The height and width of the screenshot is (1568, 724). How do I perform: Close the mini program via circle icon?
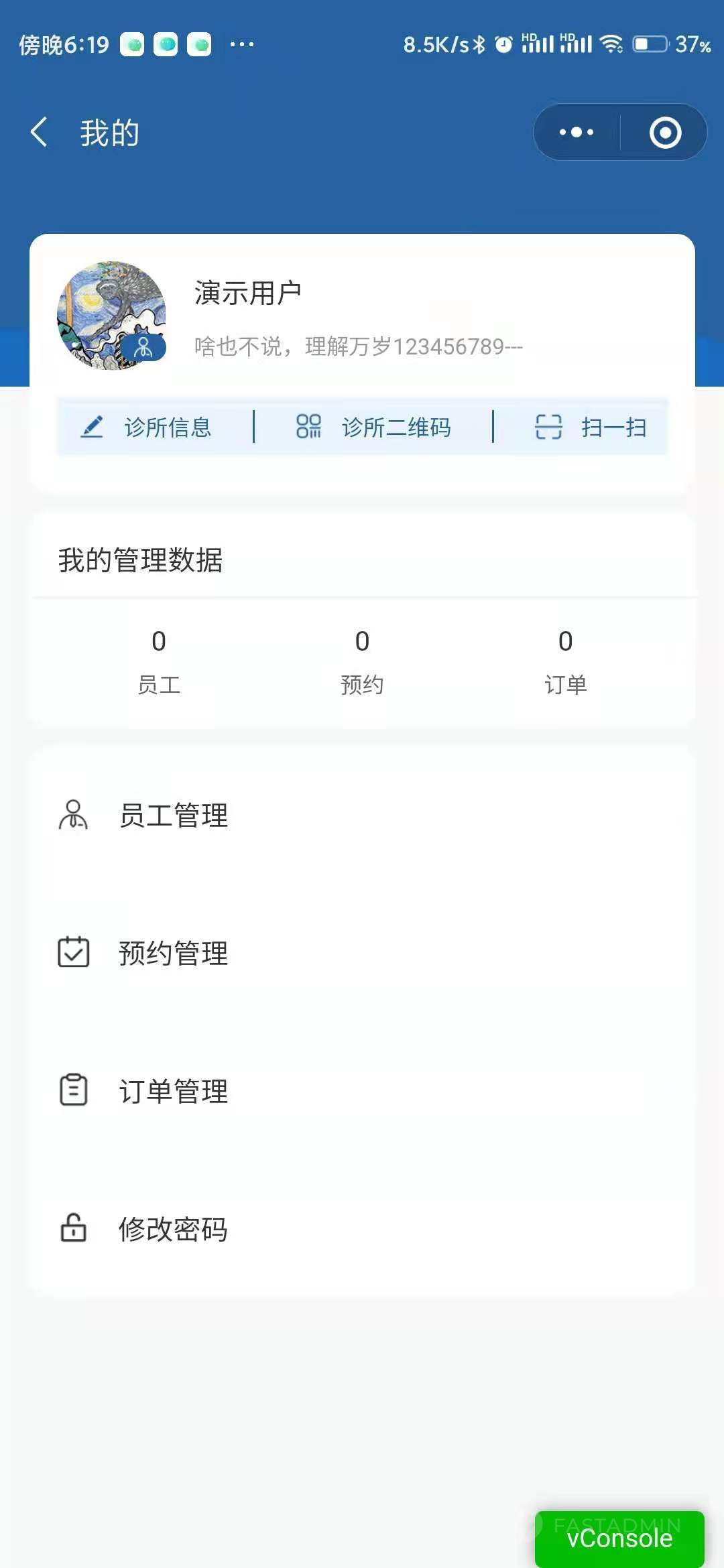click(x=665, y=132)
